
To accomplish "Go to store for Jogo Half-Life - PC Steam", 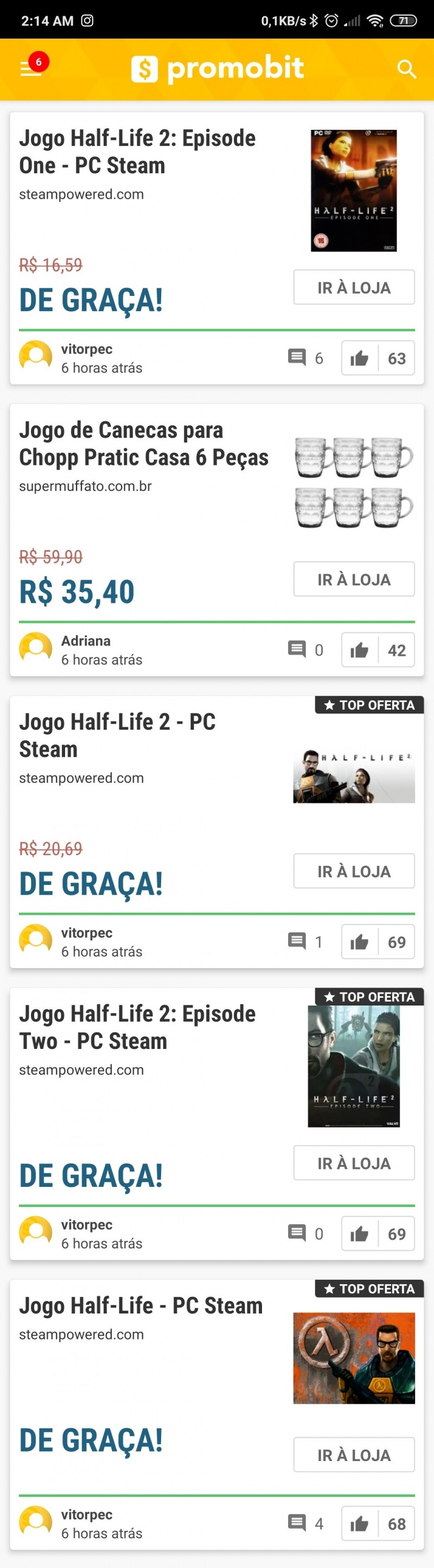I will [x=354, y=1455].
